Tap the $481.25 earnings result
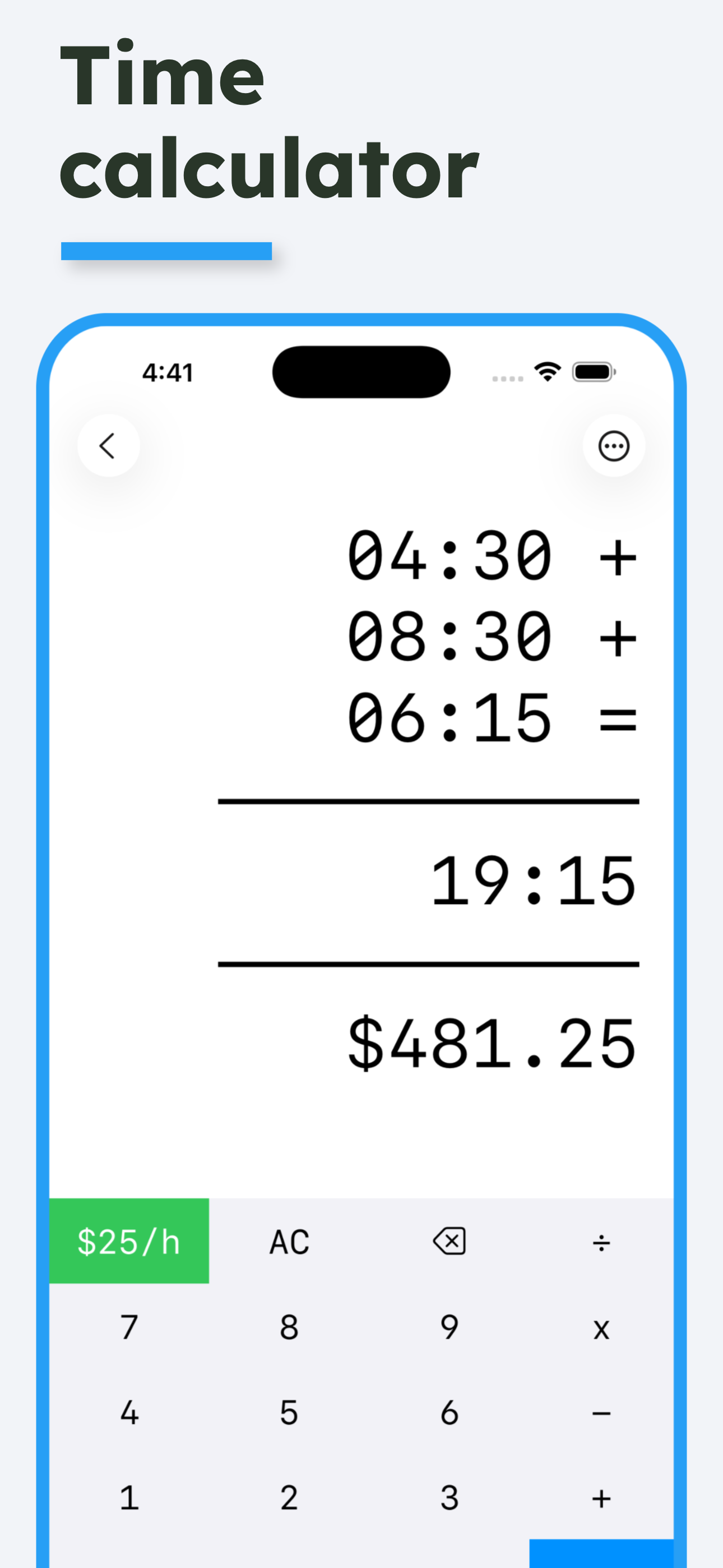Viewport: 723px width, 1568px height. pyautogui.click(x=490, y=1042)
